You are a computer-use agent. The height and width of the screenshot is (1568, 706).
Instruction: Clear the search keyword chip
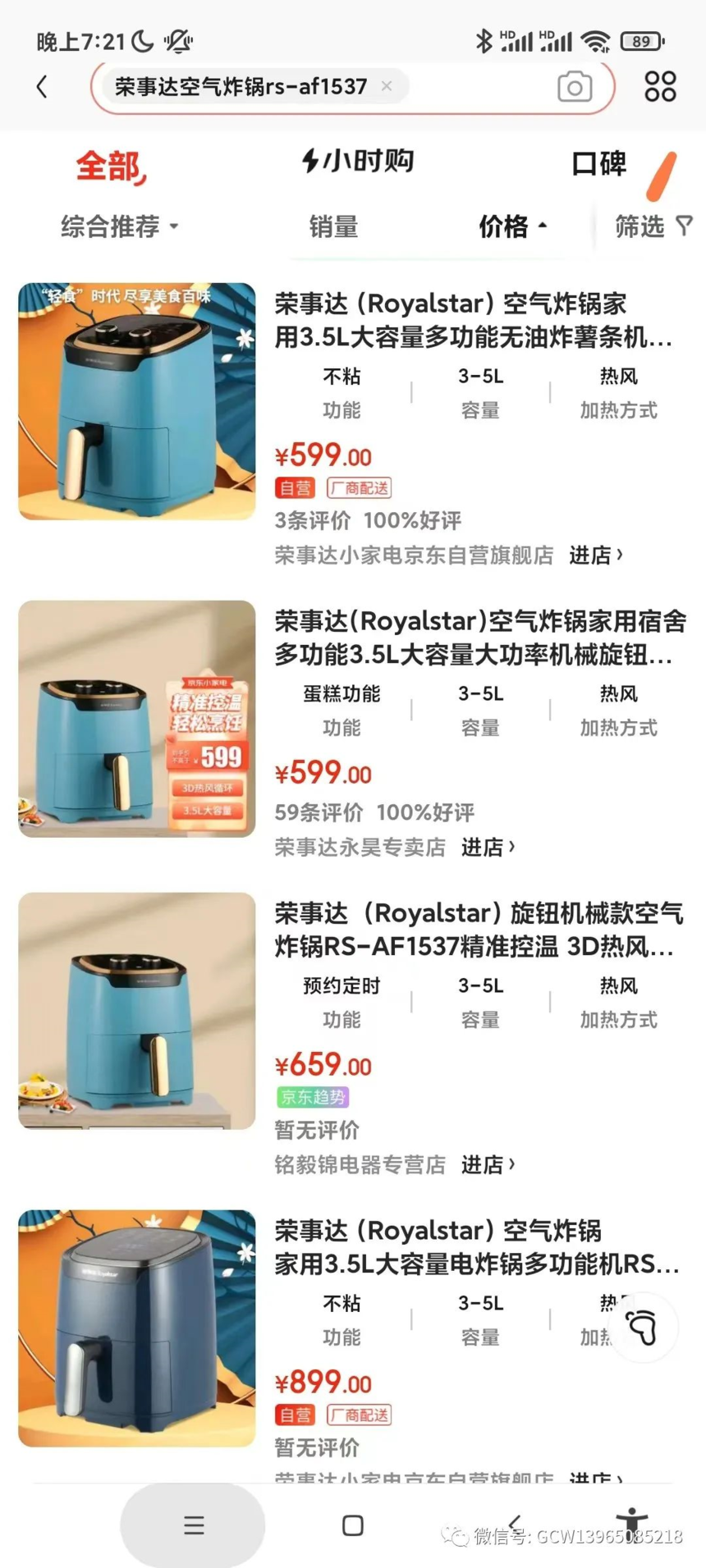[x=387, y=86]
